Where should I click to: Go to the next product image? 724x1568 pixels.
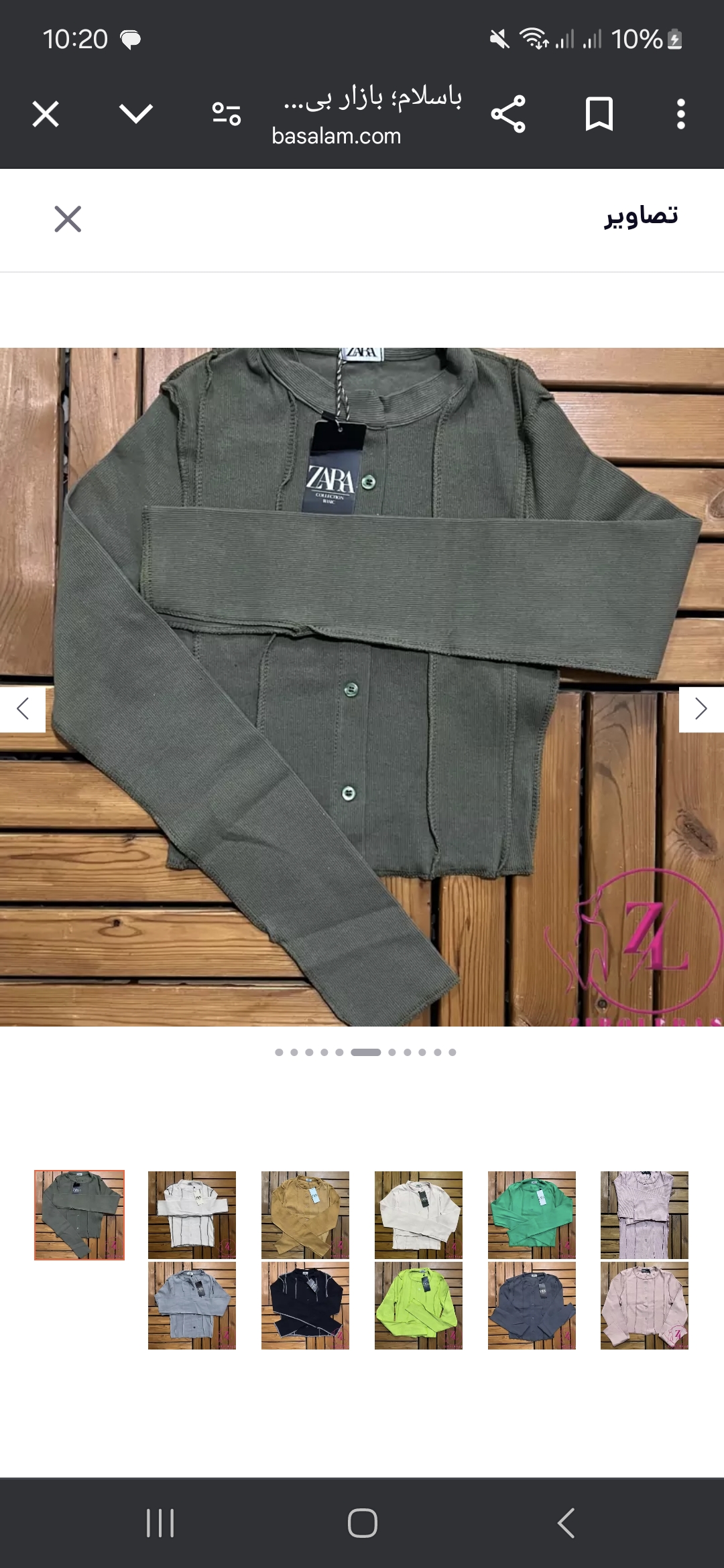[x=701, y=709]
